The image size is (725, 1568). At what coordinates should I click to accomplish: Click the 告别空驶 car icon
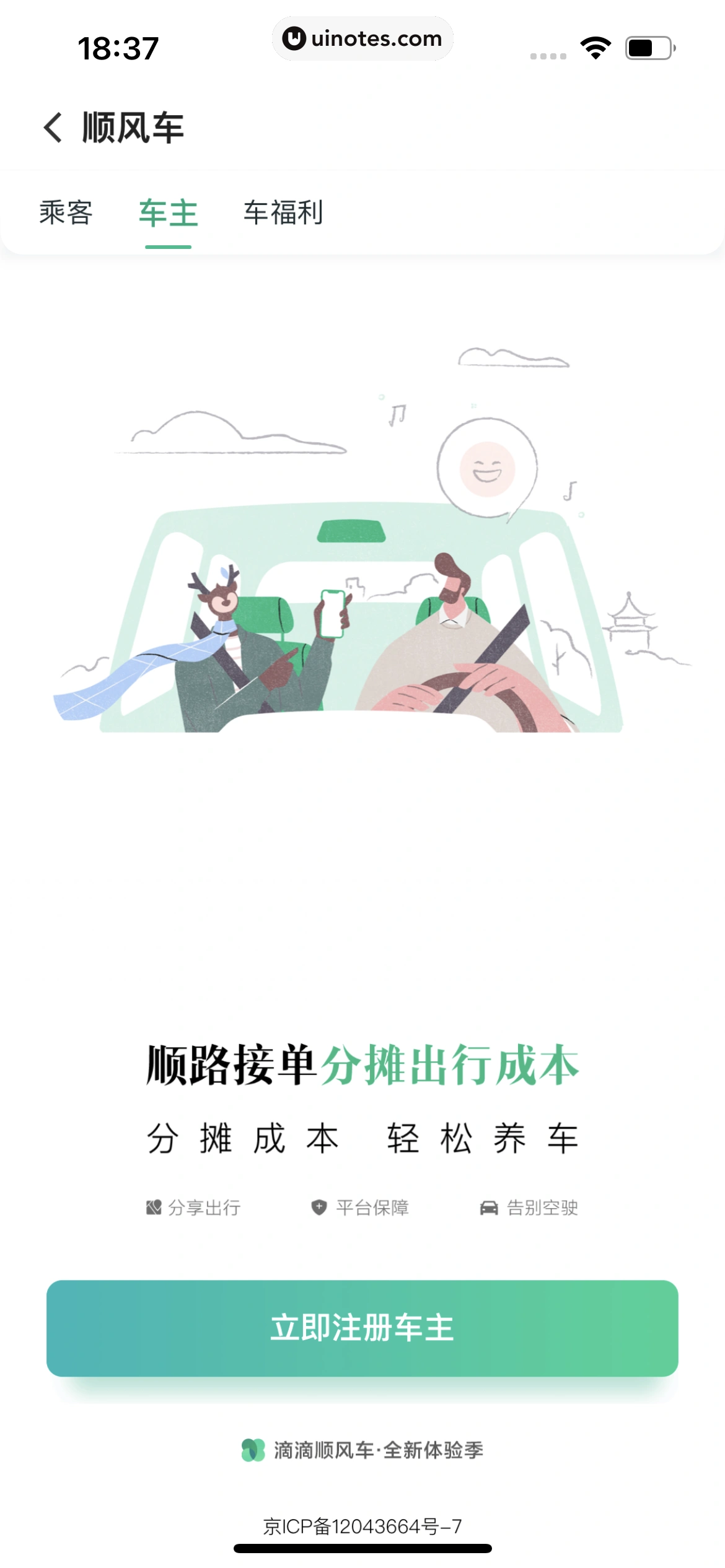tap(489, 1206)
